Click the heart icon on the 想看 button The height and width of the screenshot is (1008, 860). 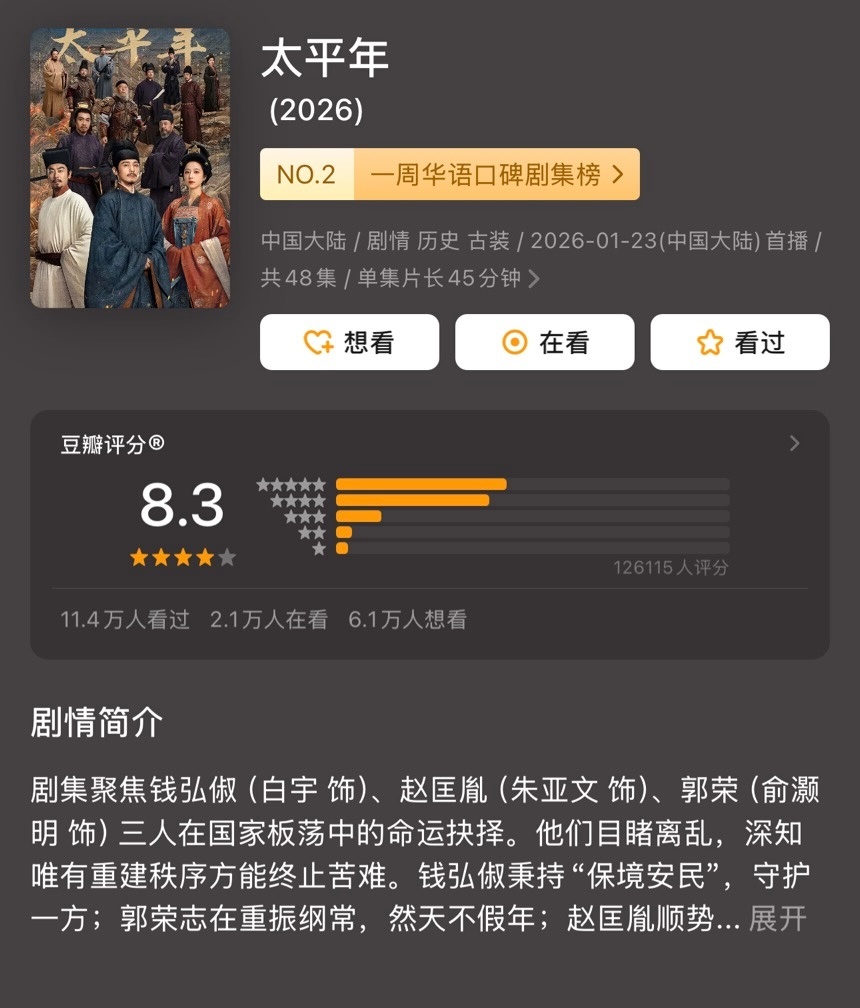(x=317, y=341)
